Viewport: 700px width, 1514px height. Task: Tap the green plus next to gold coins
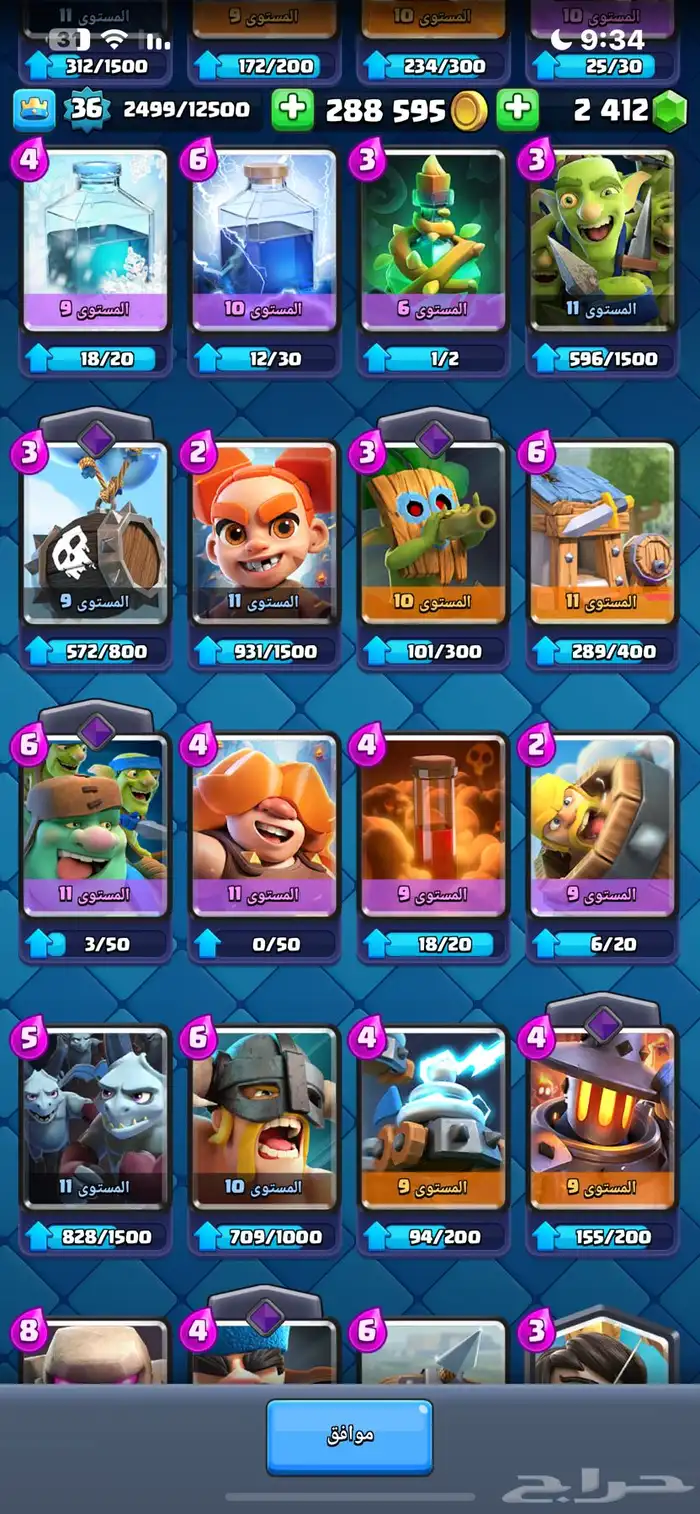click(x=292, y=110)
